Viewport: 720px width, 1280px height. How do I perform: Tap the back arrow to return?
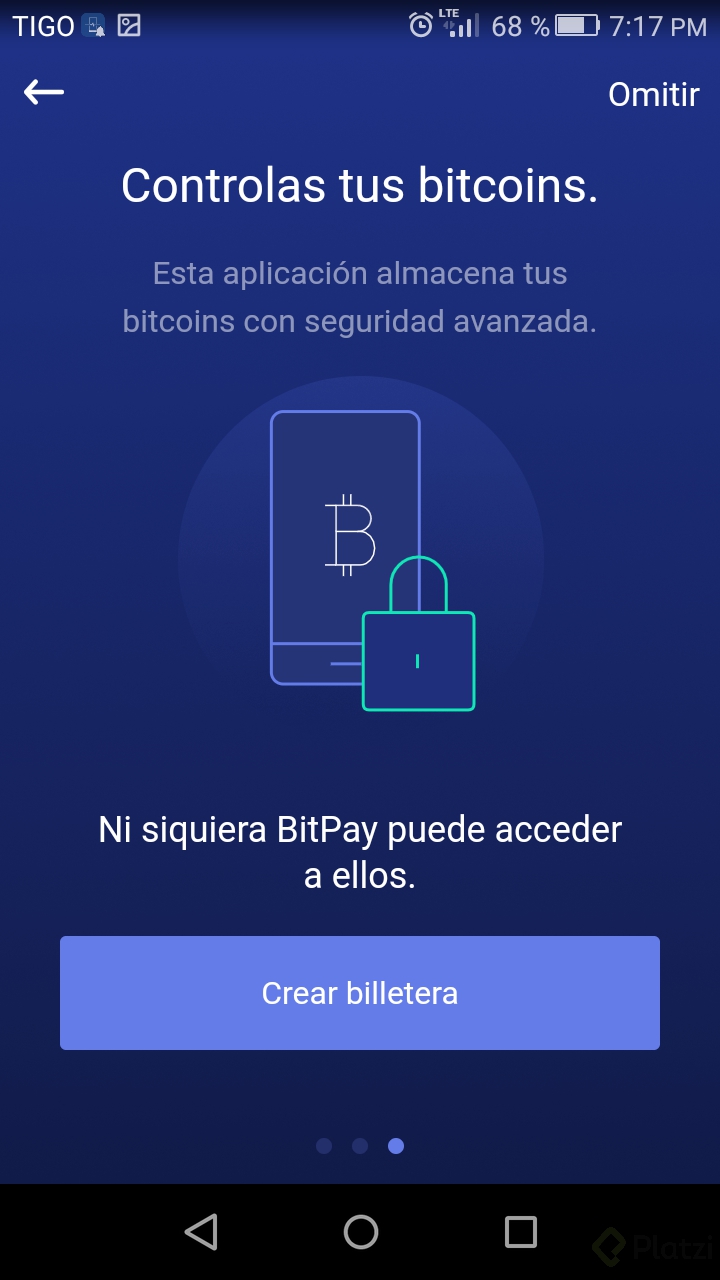pos(42,91)
